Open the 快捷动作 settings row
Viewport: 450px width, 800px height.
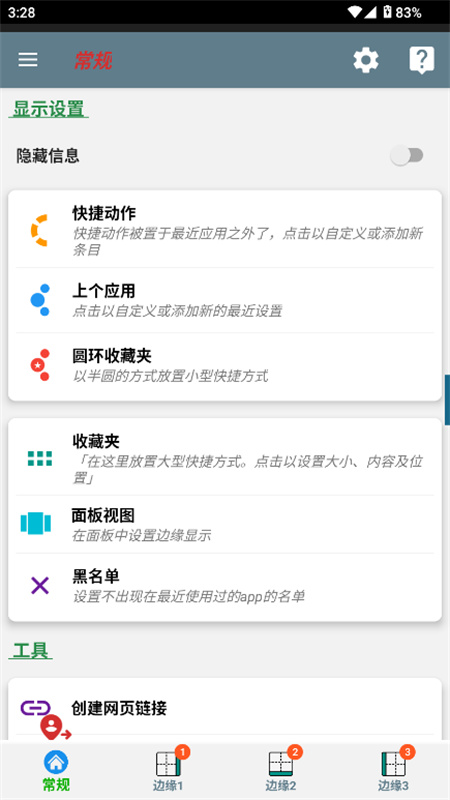(x=225, y=230)
